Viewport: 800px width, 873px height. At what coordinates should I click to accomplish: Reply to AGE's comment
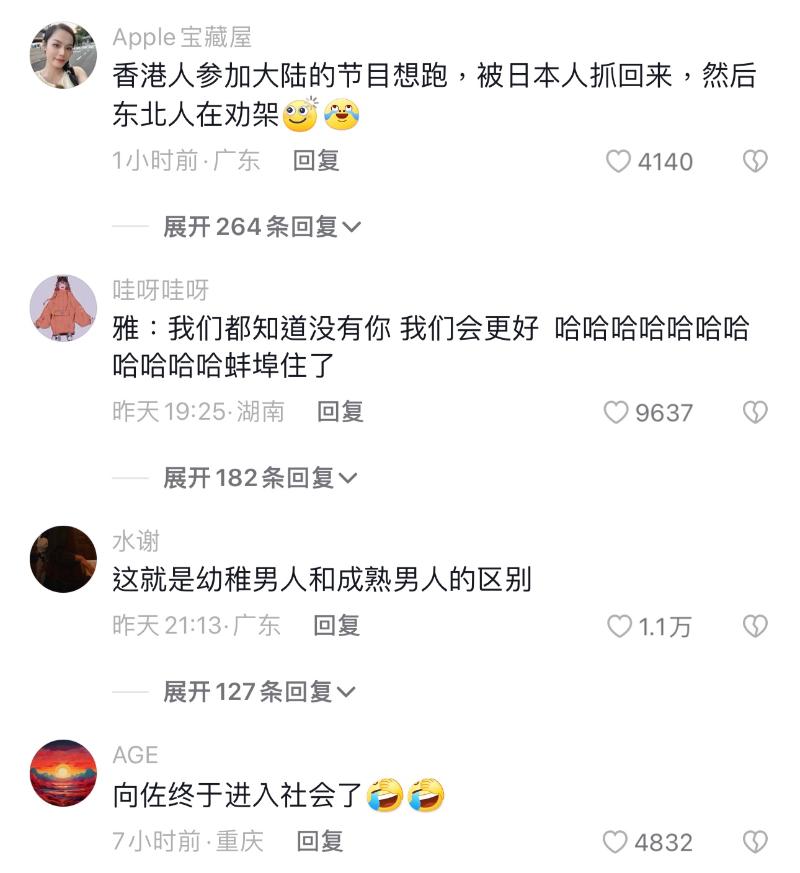320,841
